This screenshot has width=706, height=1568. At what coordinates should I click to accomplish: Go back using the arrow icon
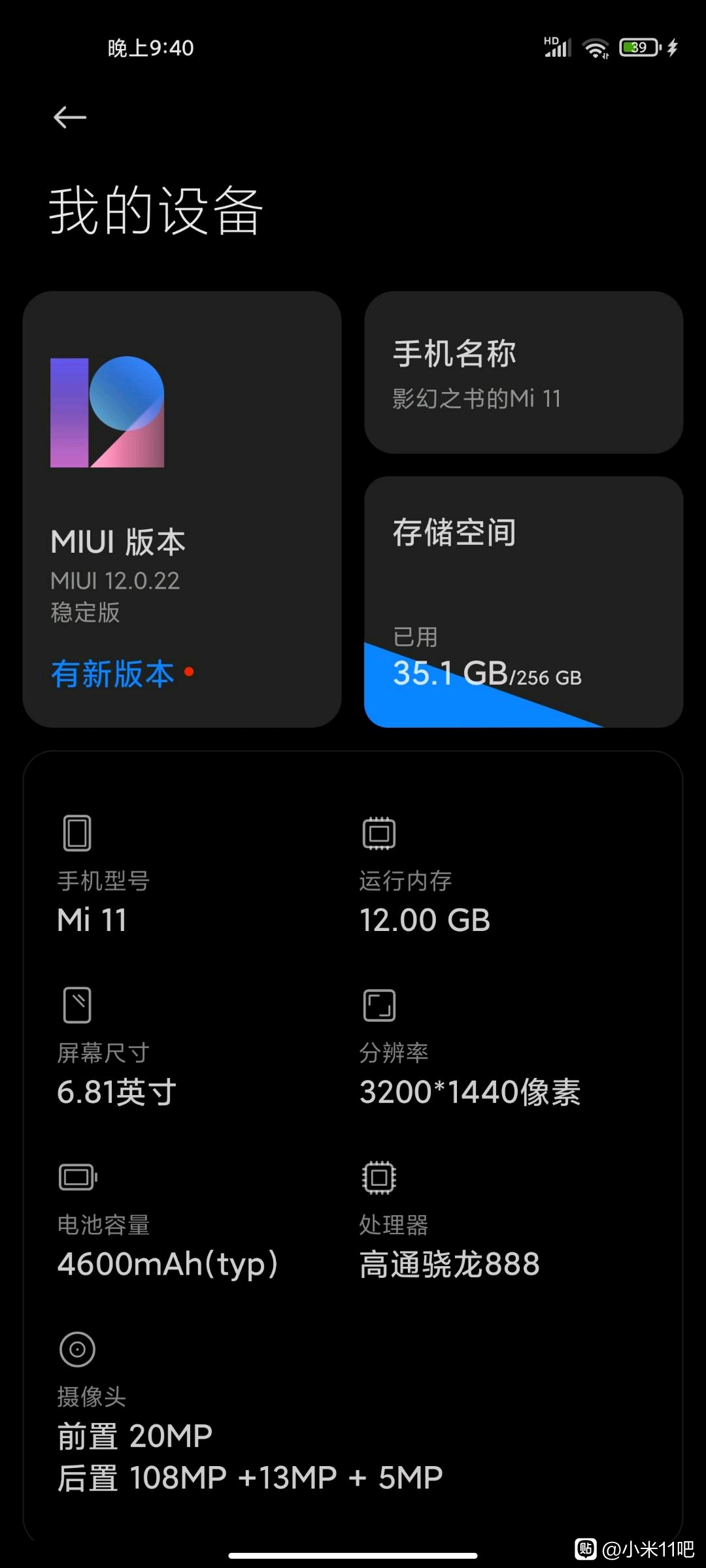click(x=70, y=118)
